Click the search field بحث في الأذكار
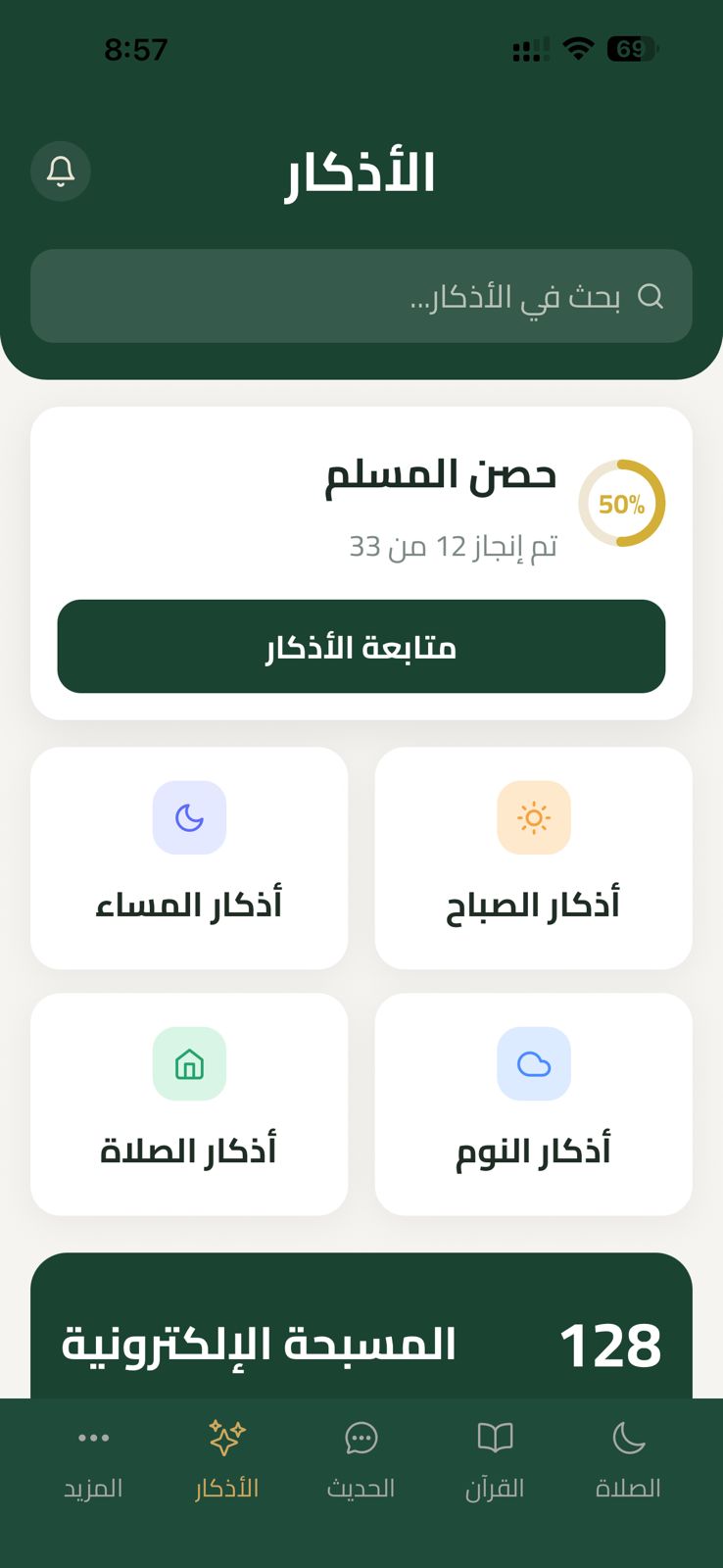Screen dimensions: 723x1568 361,296
